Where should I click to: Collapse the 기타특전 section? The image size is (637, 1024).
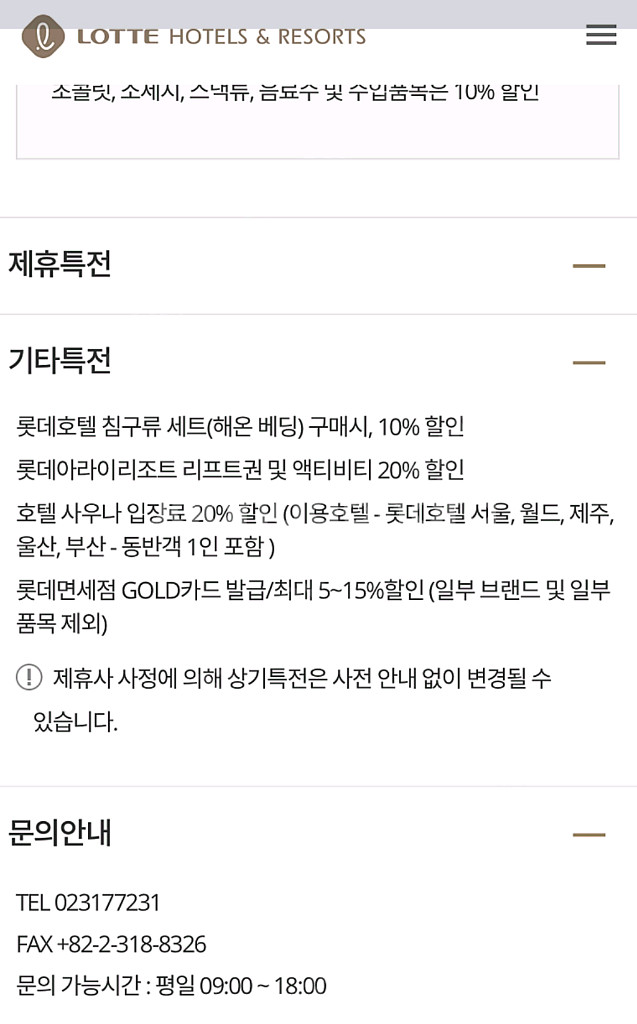point(589,362)
